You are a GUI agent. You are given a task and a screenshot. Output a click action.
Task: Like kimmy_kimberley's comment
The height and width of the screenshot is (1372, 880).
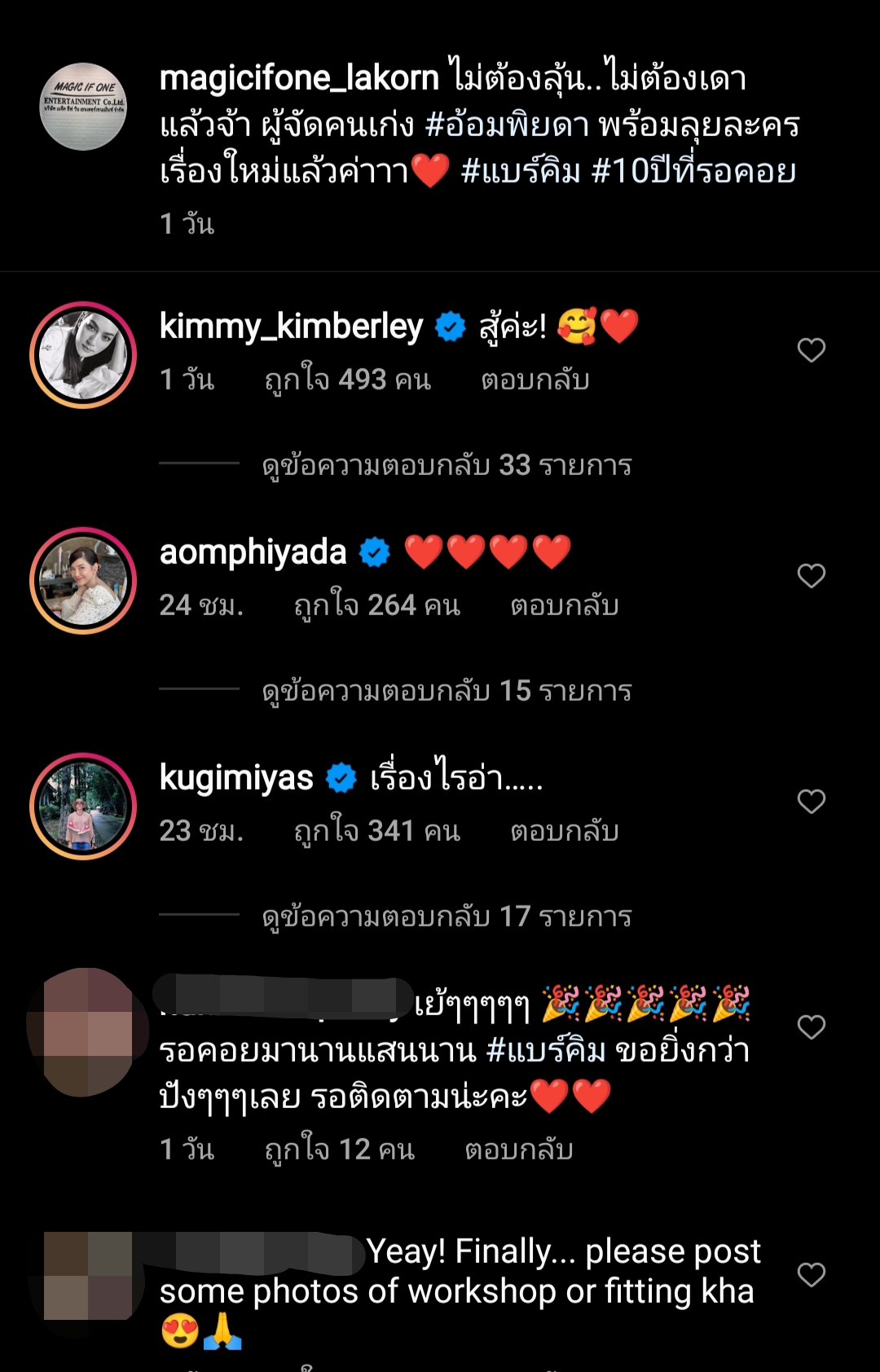coord(811,350)
